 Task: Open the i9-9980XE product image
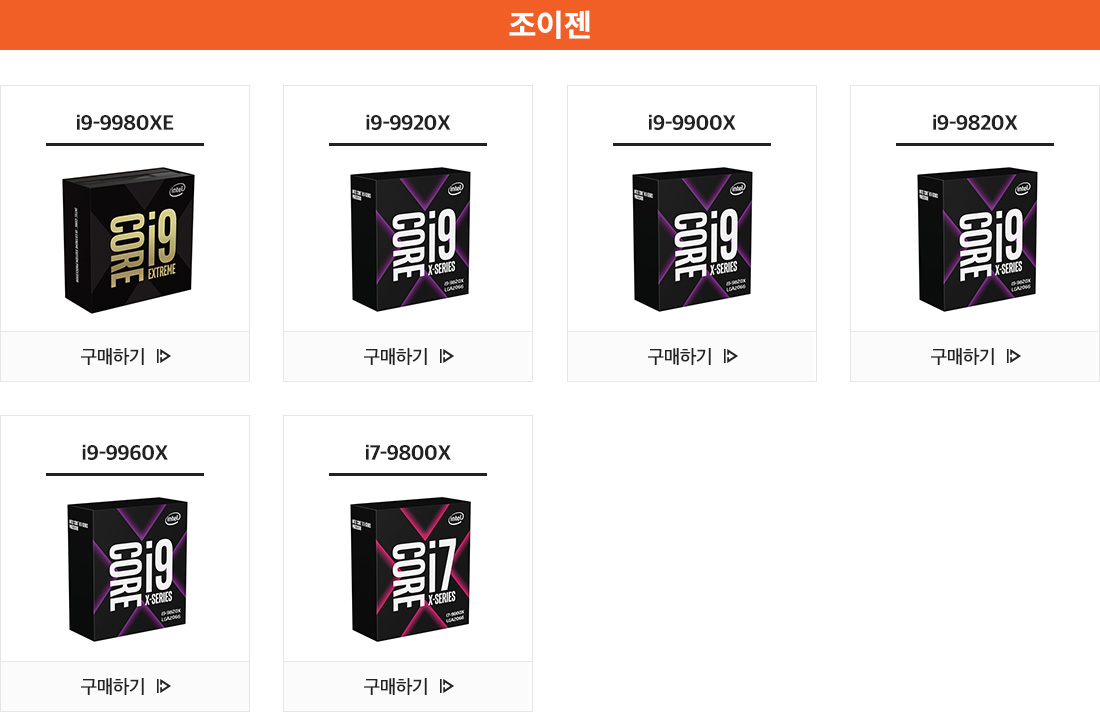click(x=127, y=240)
